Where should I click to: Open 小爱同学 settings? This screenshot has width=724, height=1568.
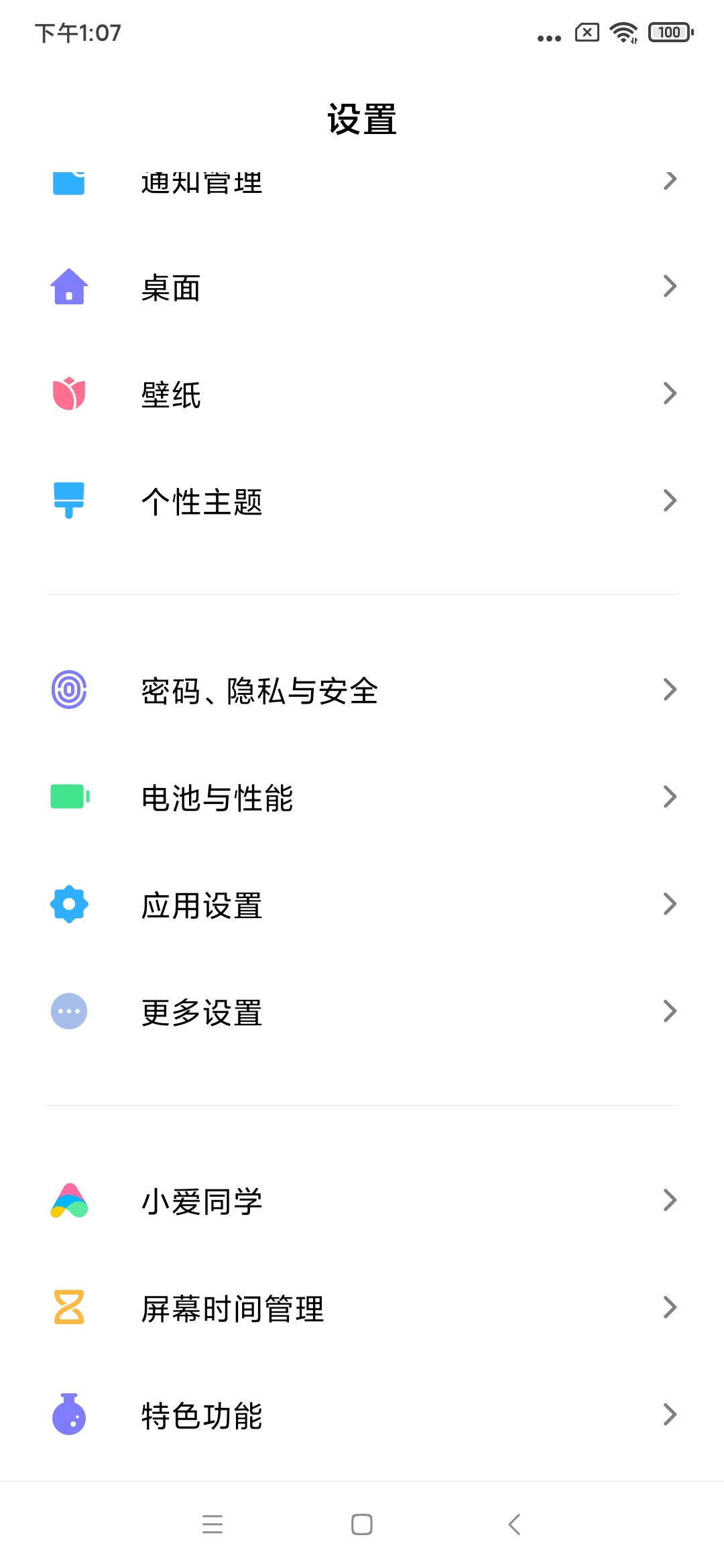[x=362, y=1201]
